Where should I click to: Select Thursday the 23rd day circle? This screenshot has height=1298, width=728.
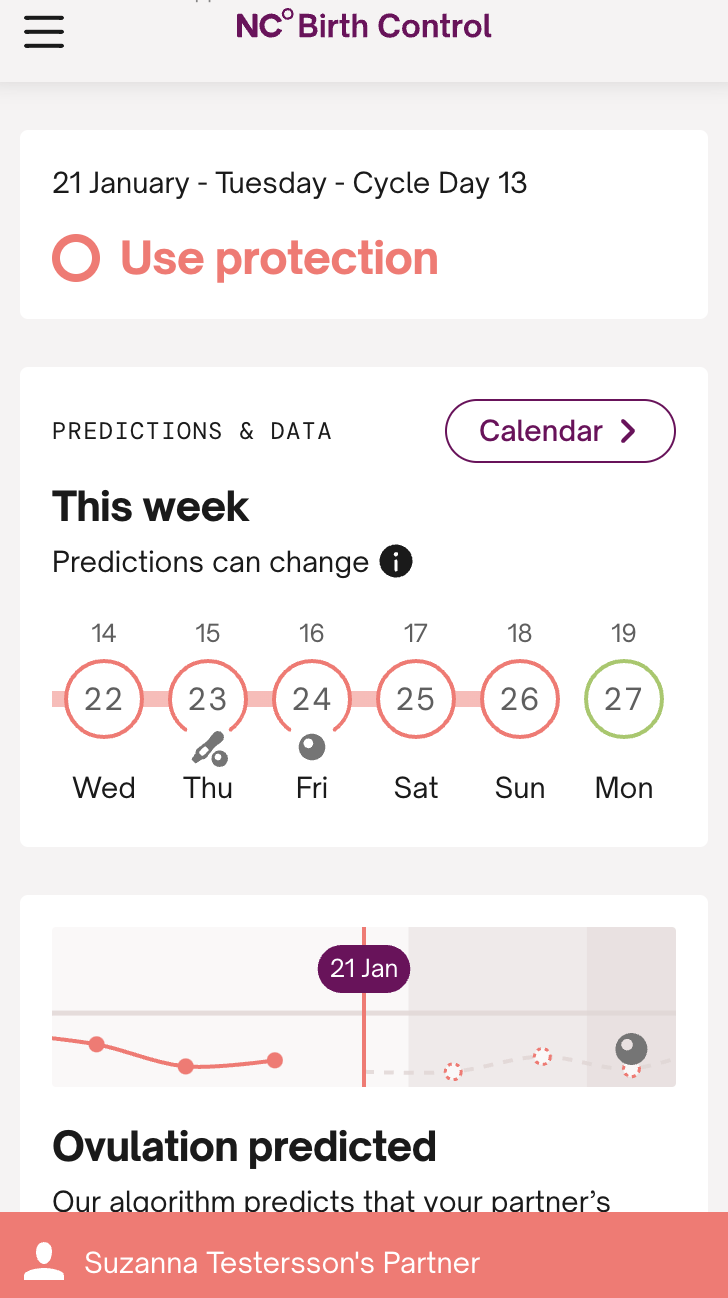(x=208, y=699)
